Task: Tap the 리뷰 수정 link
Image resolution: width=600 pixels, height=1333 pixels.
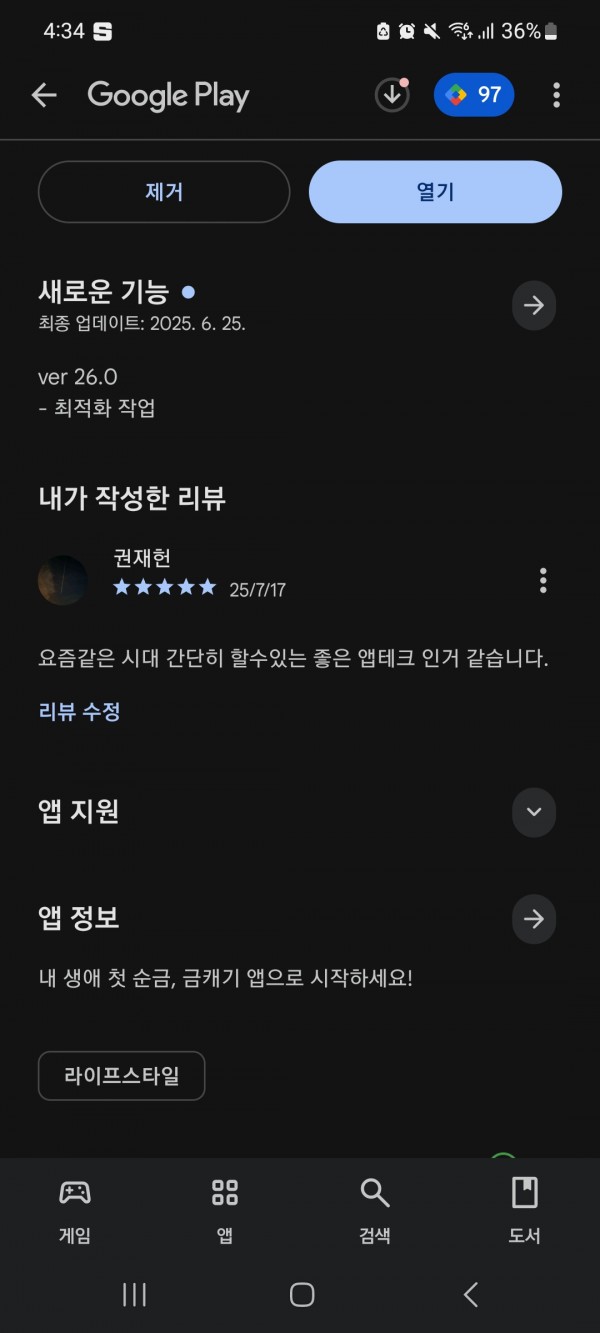Action: click(x=80, y=712)
